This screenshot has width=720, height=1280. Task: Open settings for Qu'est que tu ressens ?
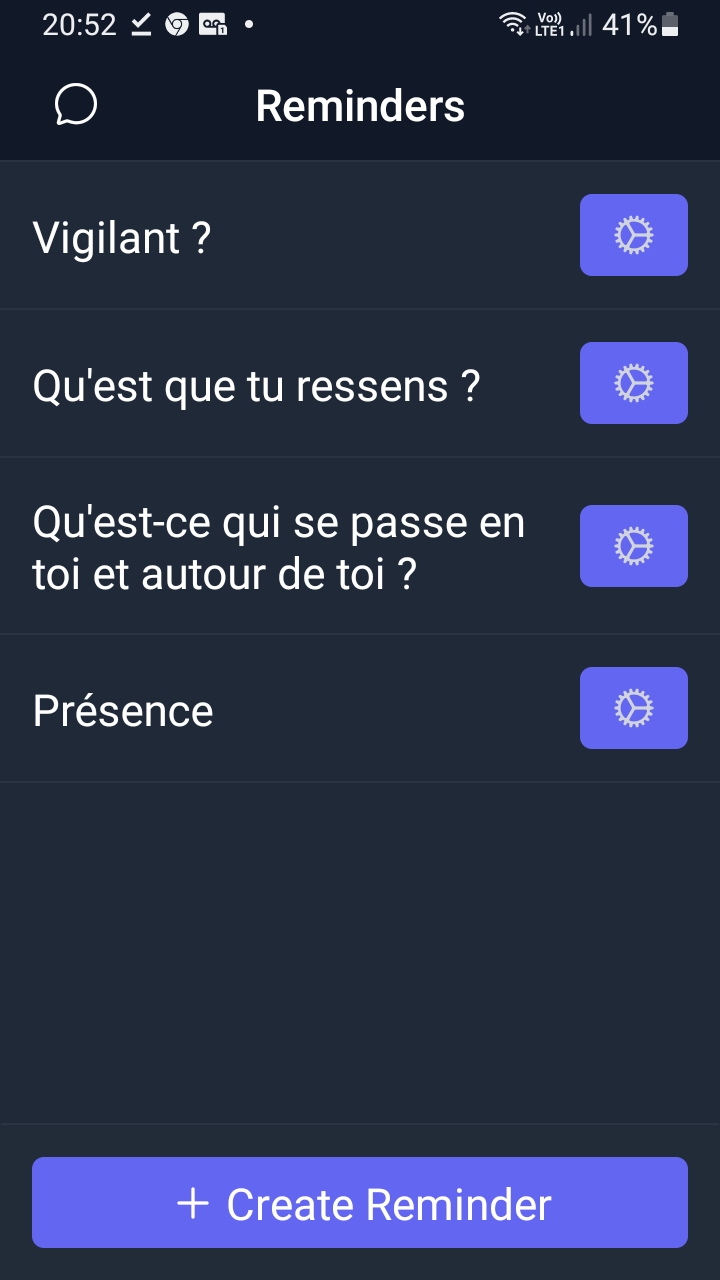click(634, 383)
